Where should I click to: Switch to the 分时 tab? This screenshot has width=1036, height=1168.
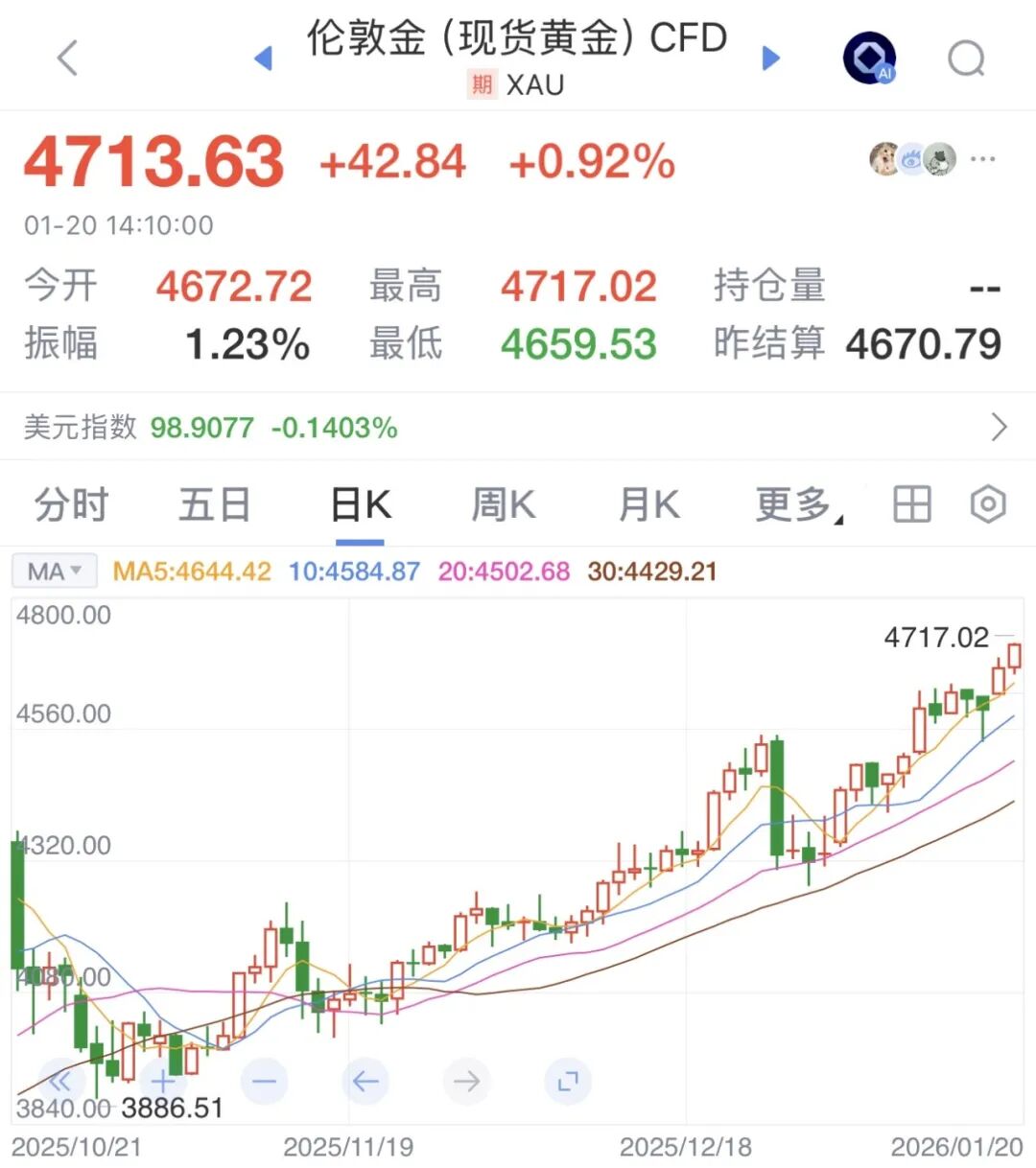point(72,504)
